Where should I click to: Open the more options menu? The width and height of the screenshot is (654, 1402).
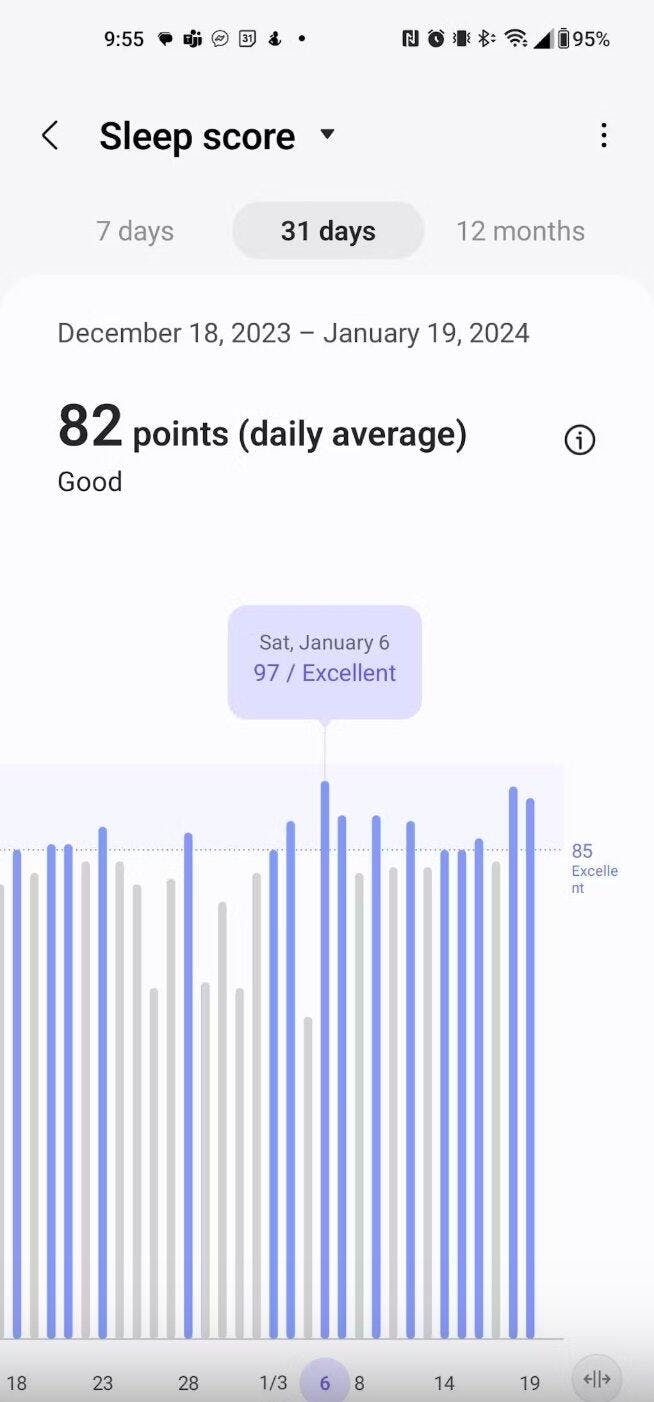[603, 136]
